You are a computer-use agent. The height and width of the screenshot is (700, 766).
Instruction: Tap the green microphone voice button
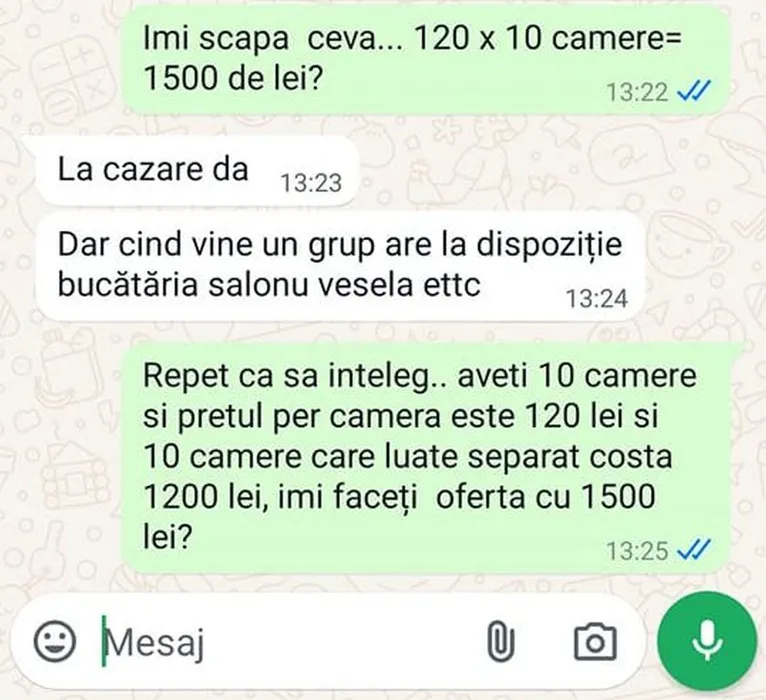point(708,643)
